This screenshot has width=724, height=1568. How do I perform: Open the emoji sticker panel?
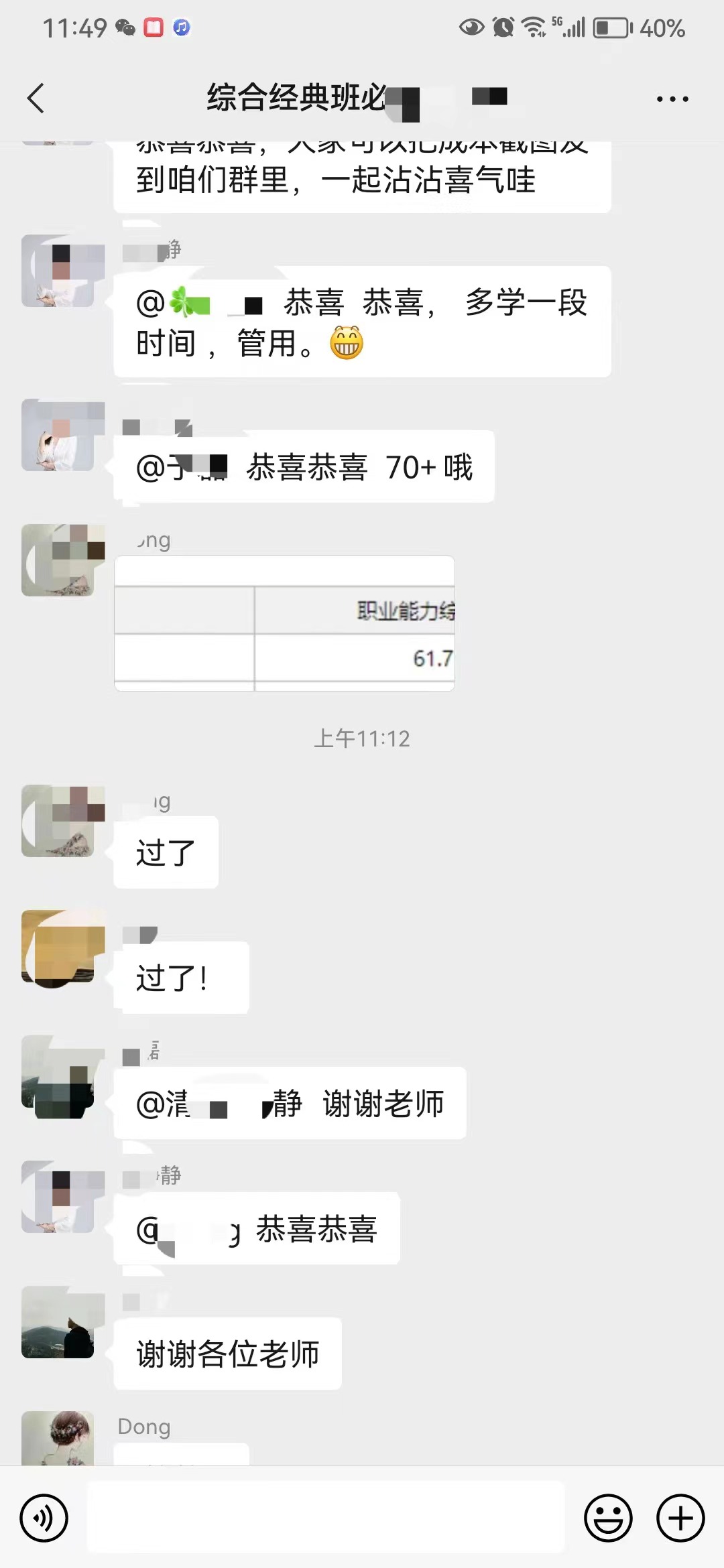coord(608,1518)
